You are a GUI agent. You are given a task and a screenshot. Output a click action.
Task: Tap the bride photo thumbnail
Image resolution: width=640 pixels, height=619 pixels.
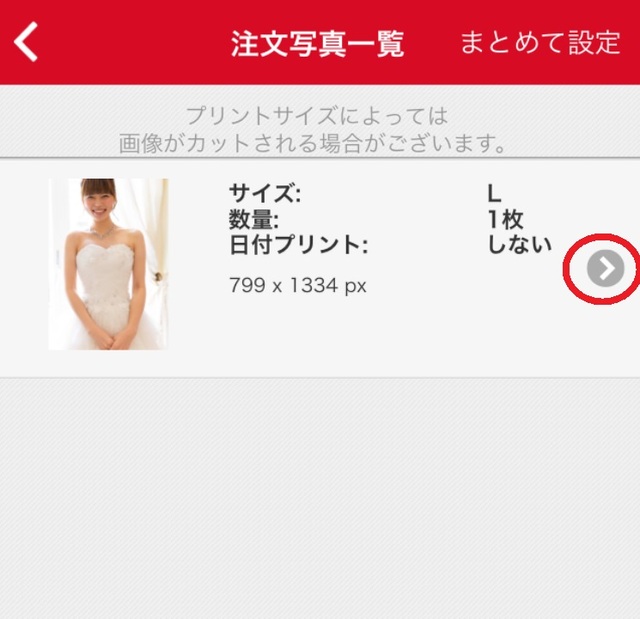pos(108,264)
